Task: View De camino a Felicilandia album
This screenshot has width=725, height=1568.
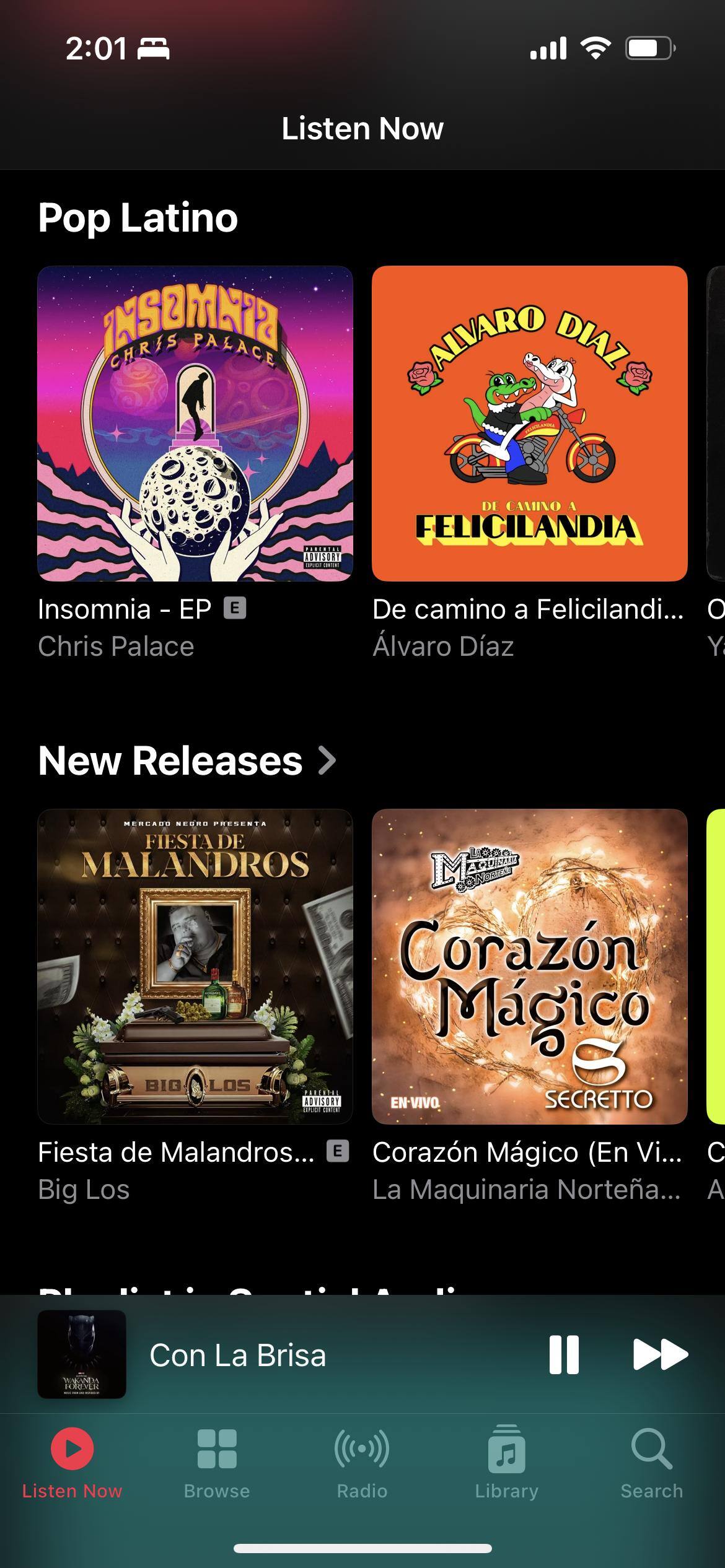Action: tap(529, 424)
